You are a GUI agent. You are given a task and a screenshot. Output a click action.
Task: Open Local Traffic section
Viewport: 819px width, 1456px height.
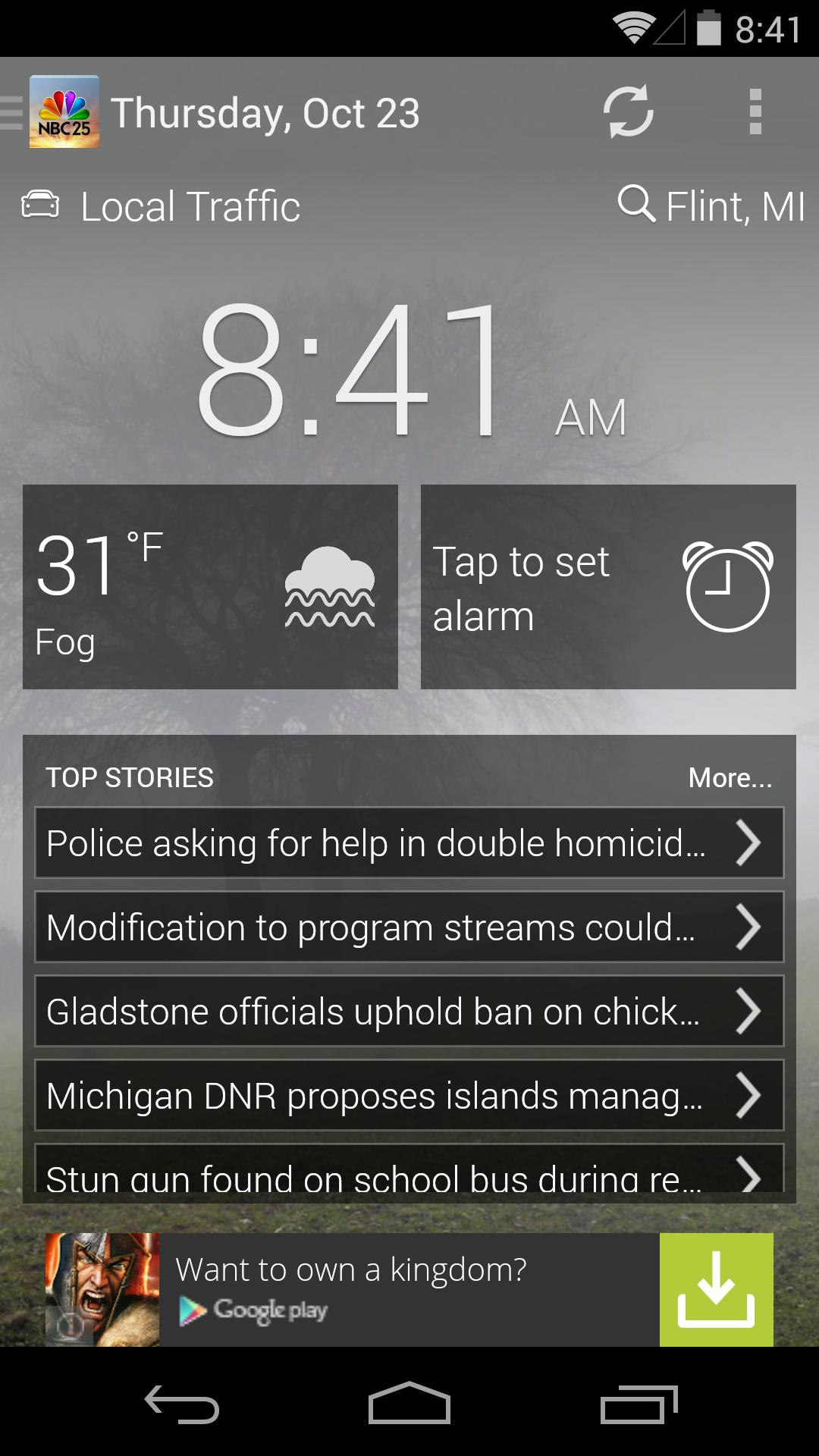[x=188, y=205]
